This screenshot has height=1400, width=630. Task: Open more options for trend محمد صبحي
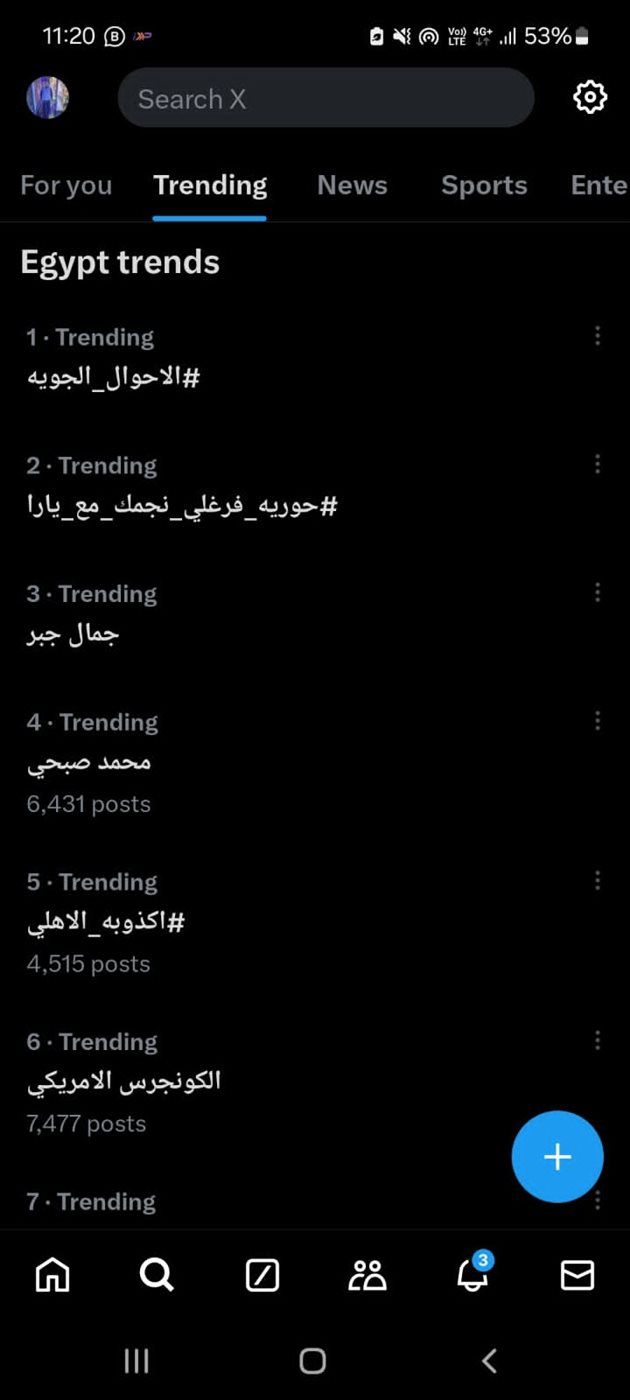[x=597, y=720]
